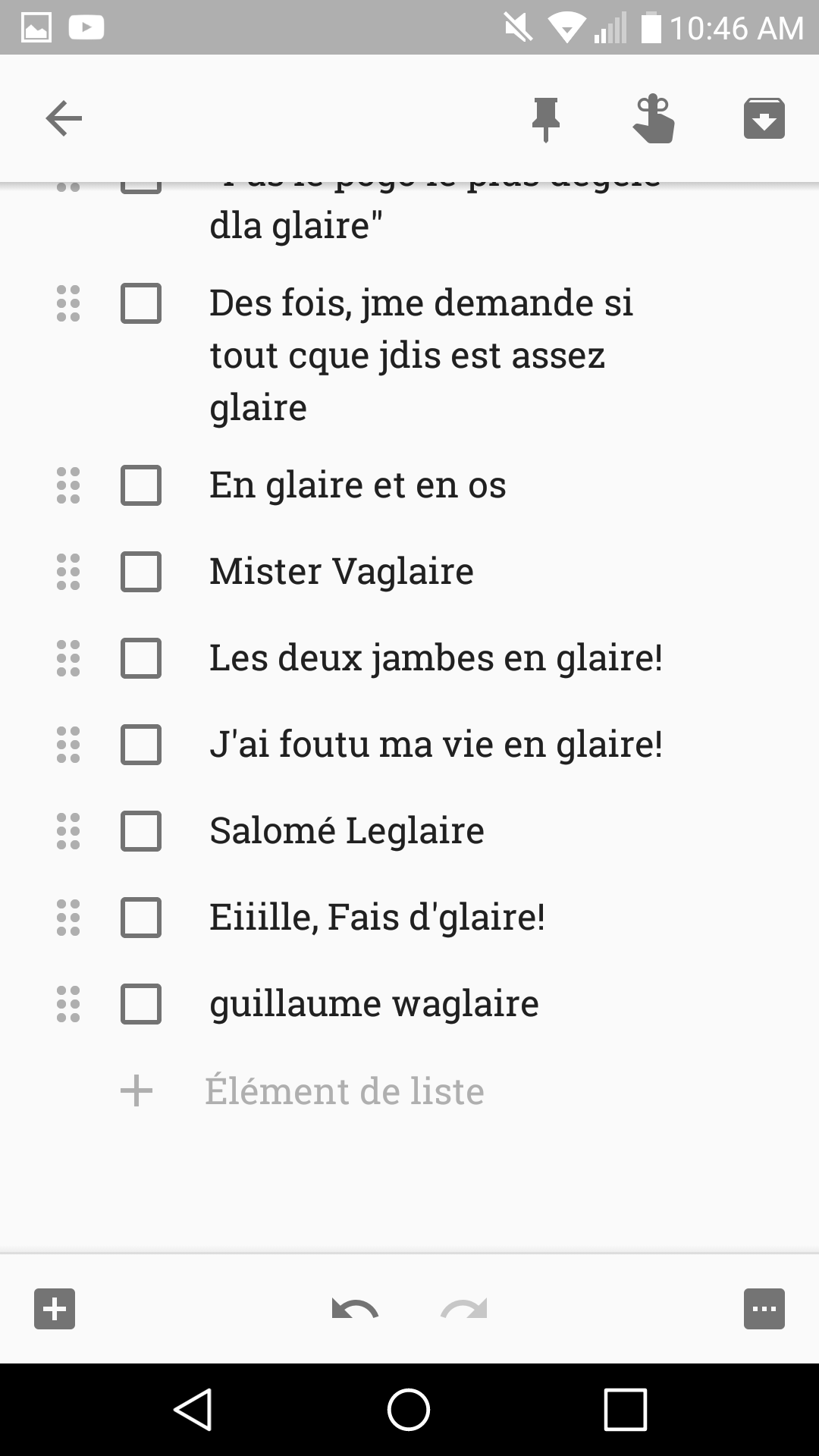Check the 'Des fois, jme demande' box
Screen dimensions: 819x1456
[x=141, y=303]
